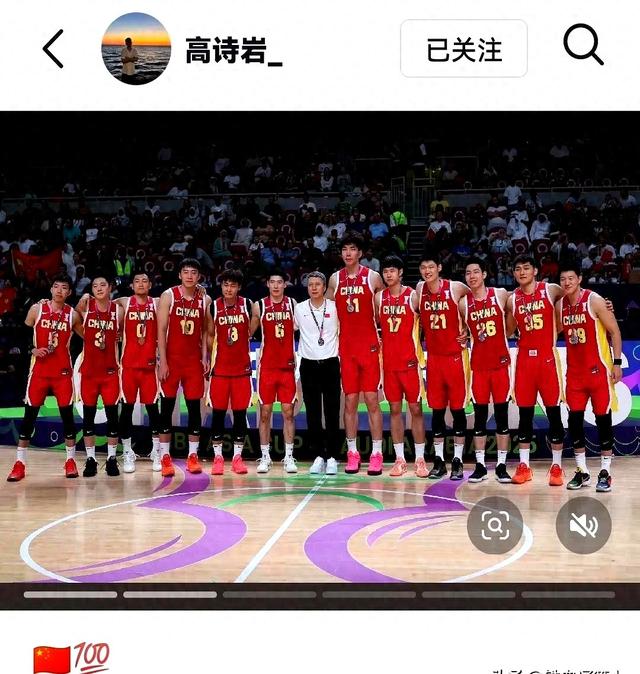The height and width of the screenshot is (674, 640).
Task: Tap the 已关注 following button
Action: (x=463, y=49)
